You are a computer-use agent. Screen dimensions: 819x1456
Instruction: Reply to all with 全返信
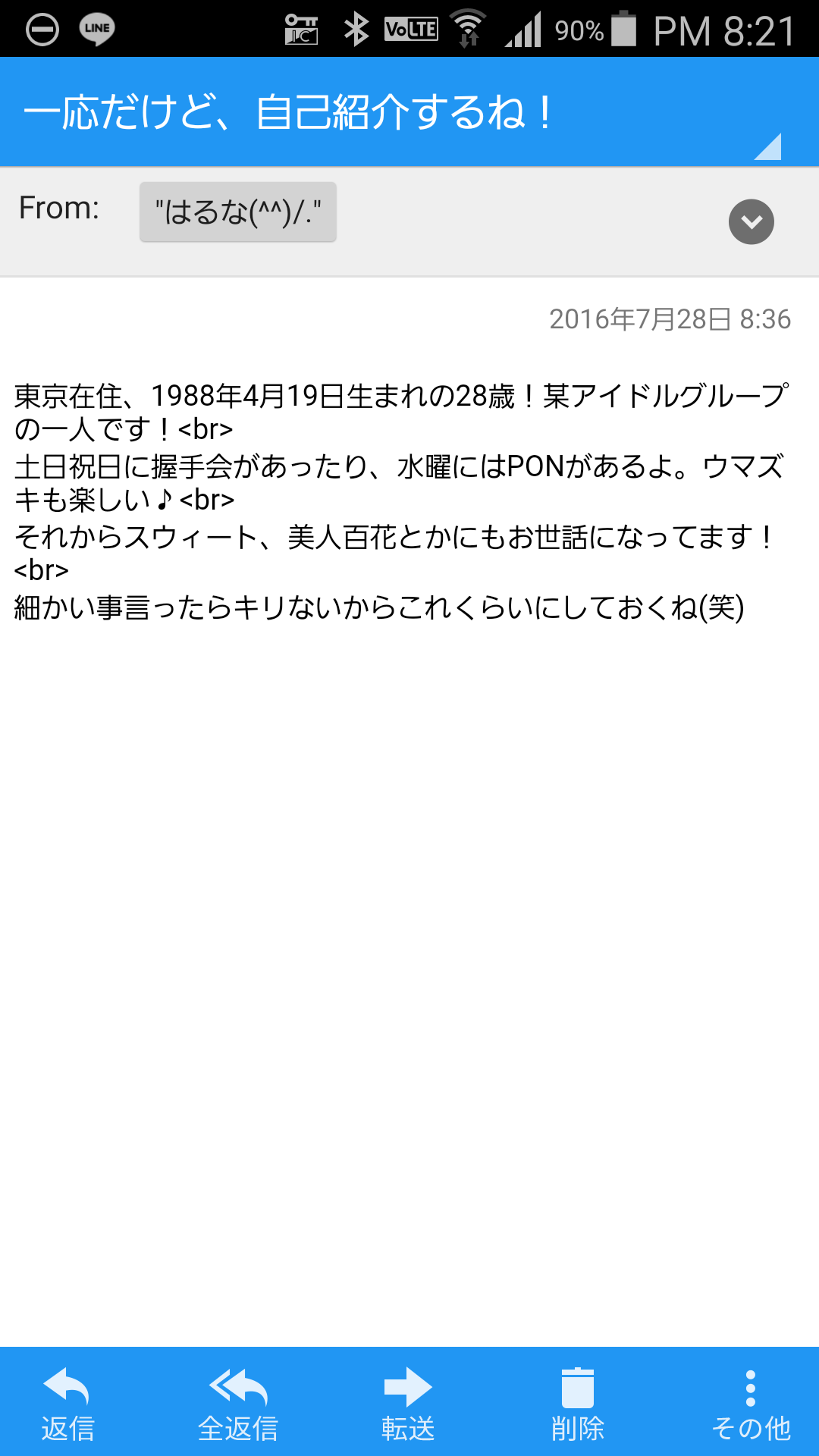[x=237, y=1403]
